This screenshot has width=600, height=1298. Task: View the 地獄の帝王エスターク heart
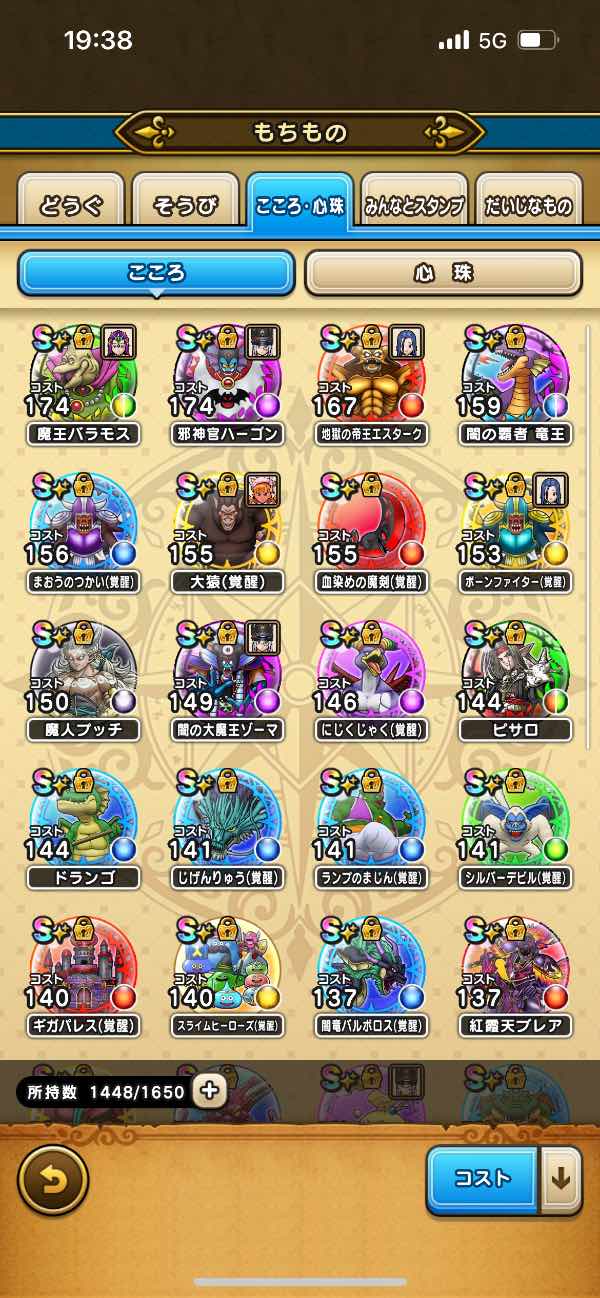click(371, 380)
